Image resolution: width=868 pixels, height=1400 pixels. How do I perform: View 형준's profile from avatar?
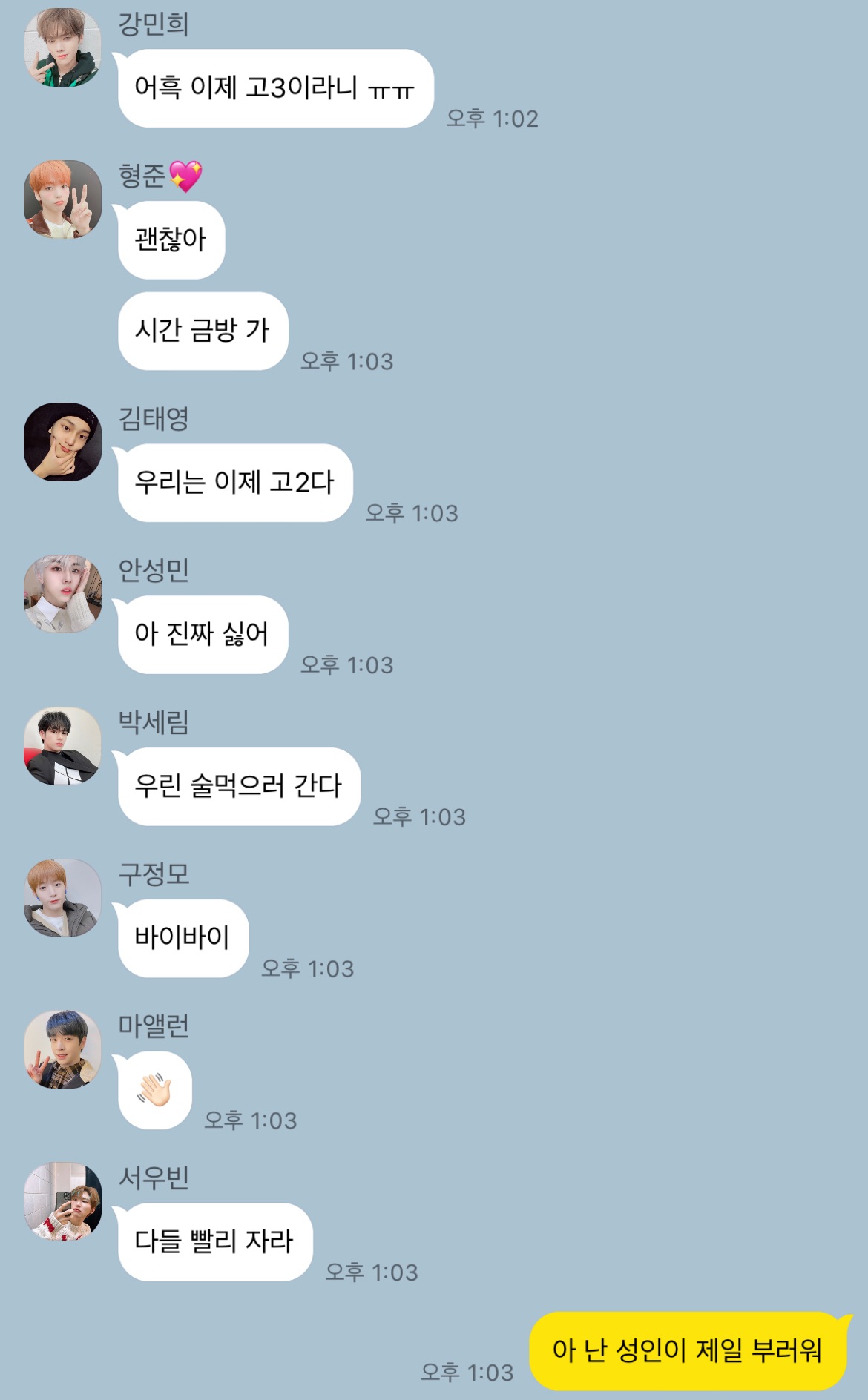coord(62,199)
